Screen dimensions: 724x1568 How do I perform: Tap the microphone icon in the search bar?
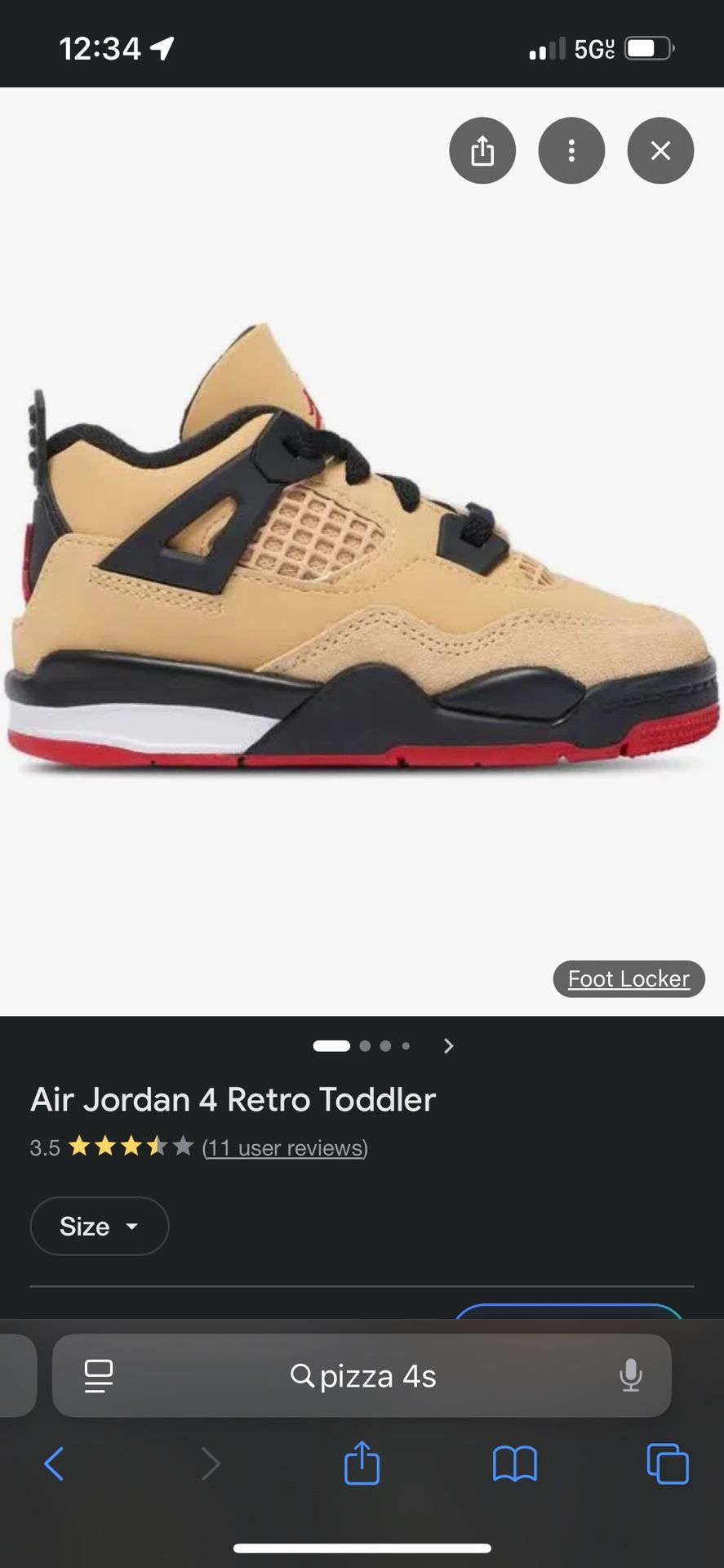(x=630, y=1375)
